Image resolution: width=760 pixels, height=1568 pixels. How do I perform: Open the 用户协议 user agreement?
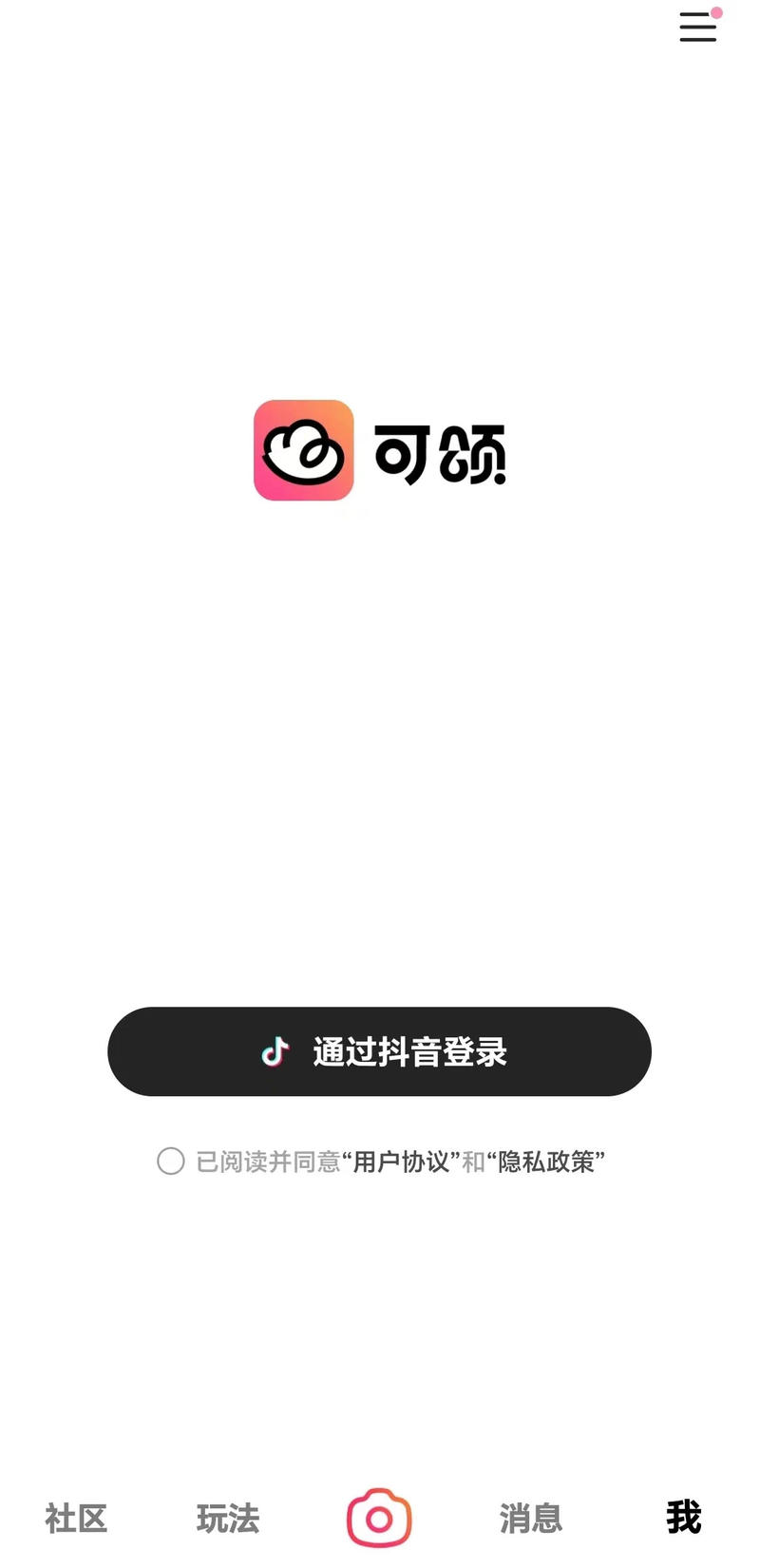coord(403,1162)
